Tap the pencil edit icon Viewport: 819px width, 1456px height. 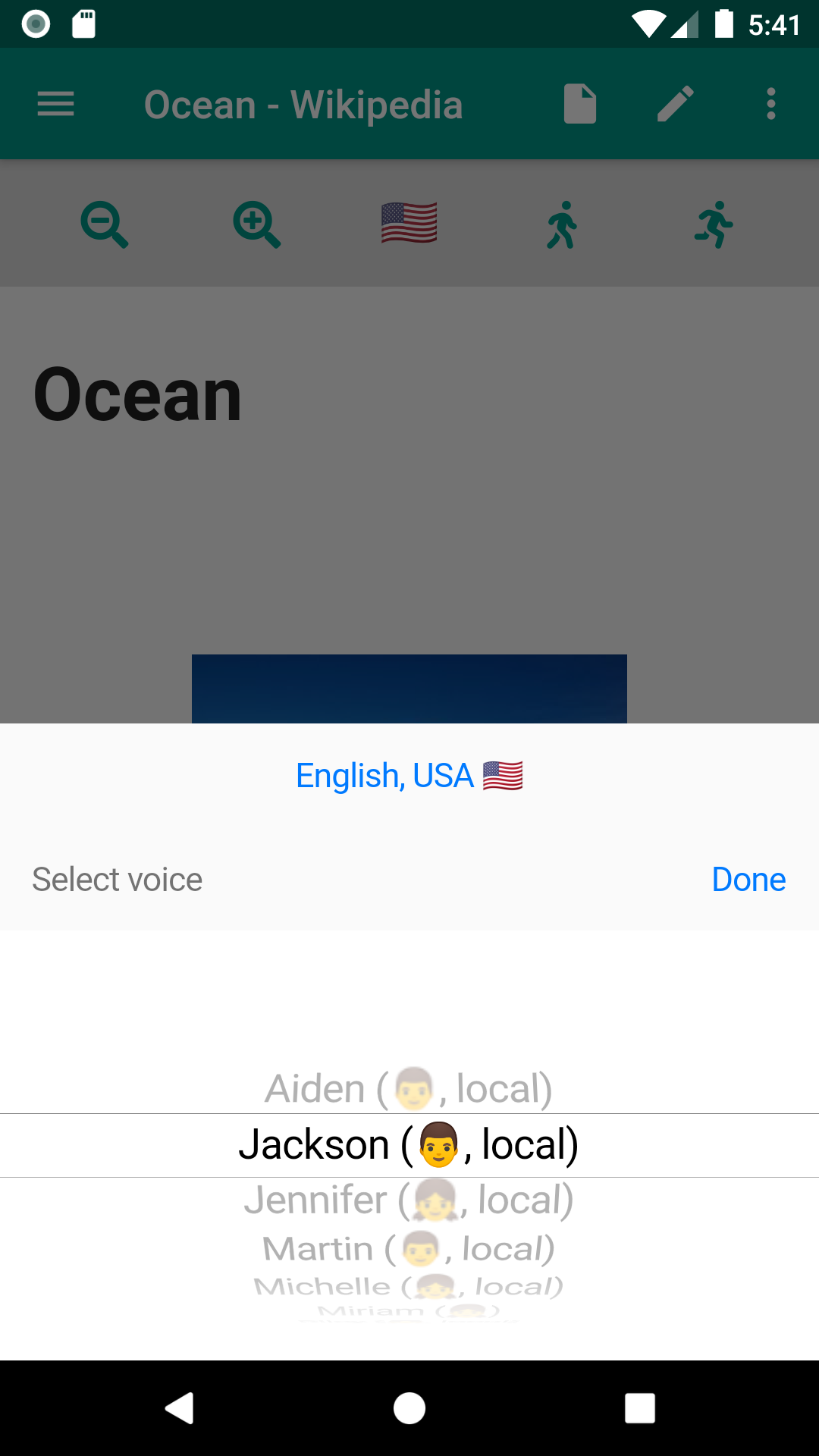676,104
